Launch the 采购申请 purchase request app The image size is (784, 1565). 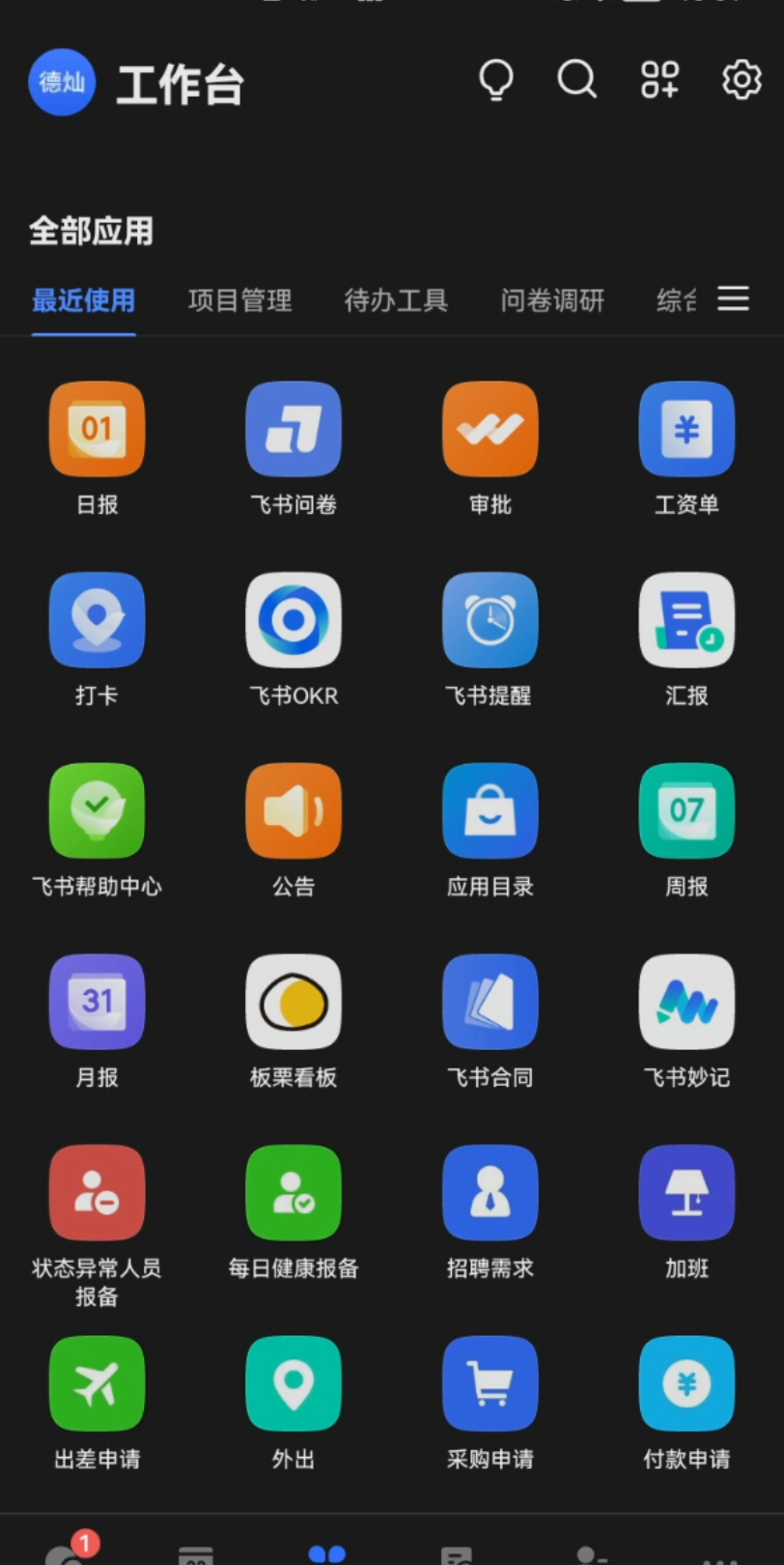click(x=490, y=1383)
